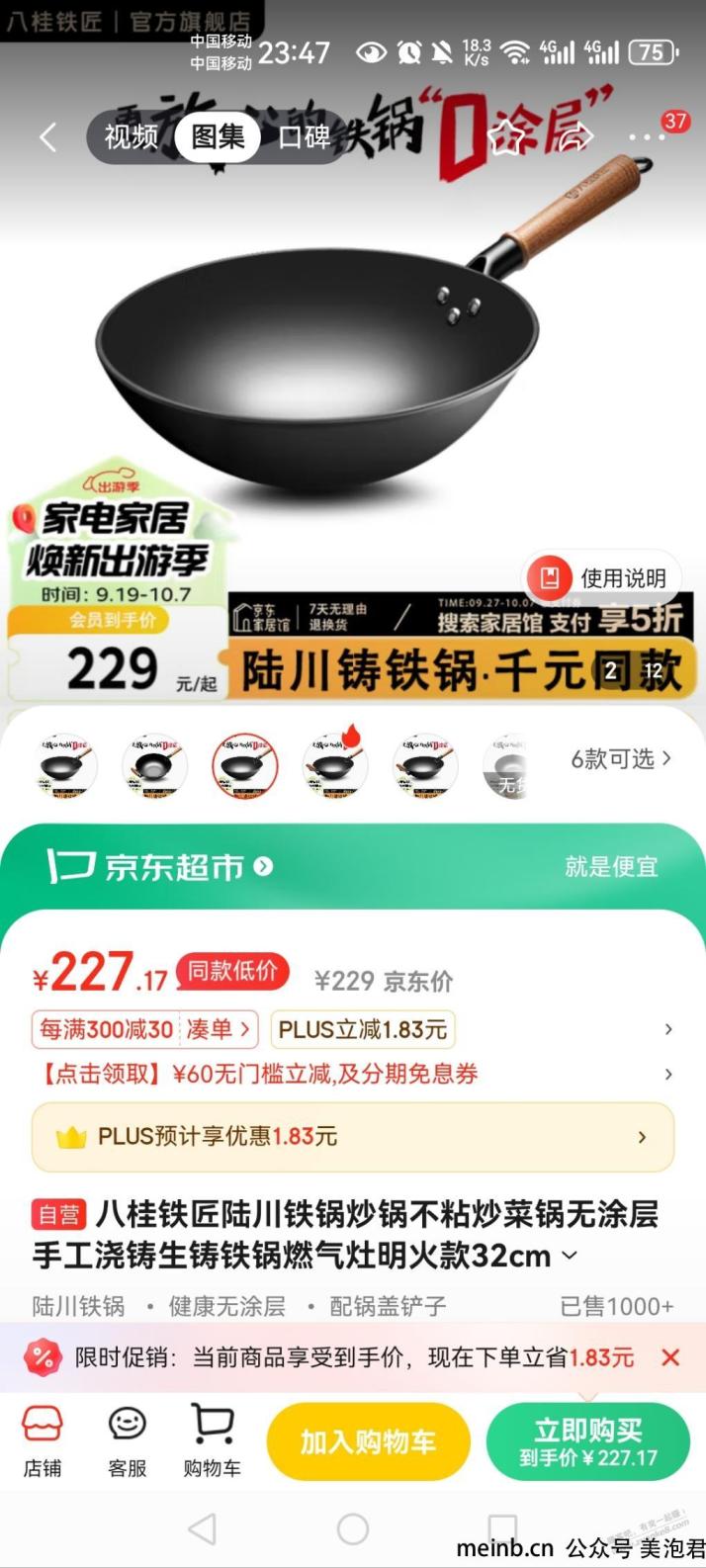Open PLUS预计享优惠1.83元 details
706x1568 pixels.
tap(353, 1137)
